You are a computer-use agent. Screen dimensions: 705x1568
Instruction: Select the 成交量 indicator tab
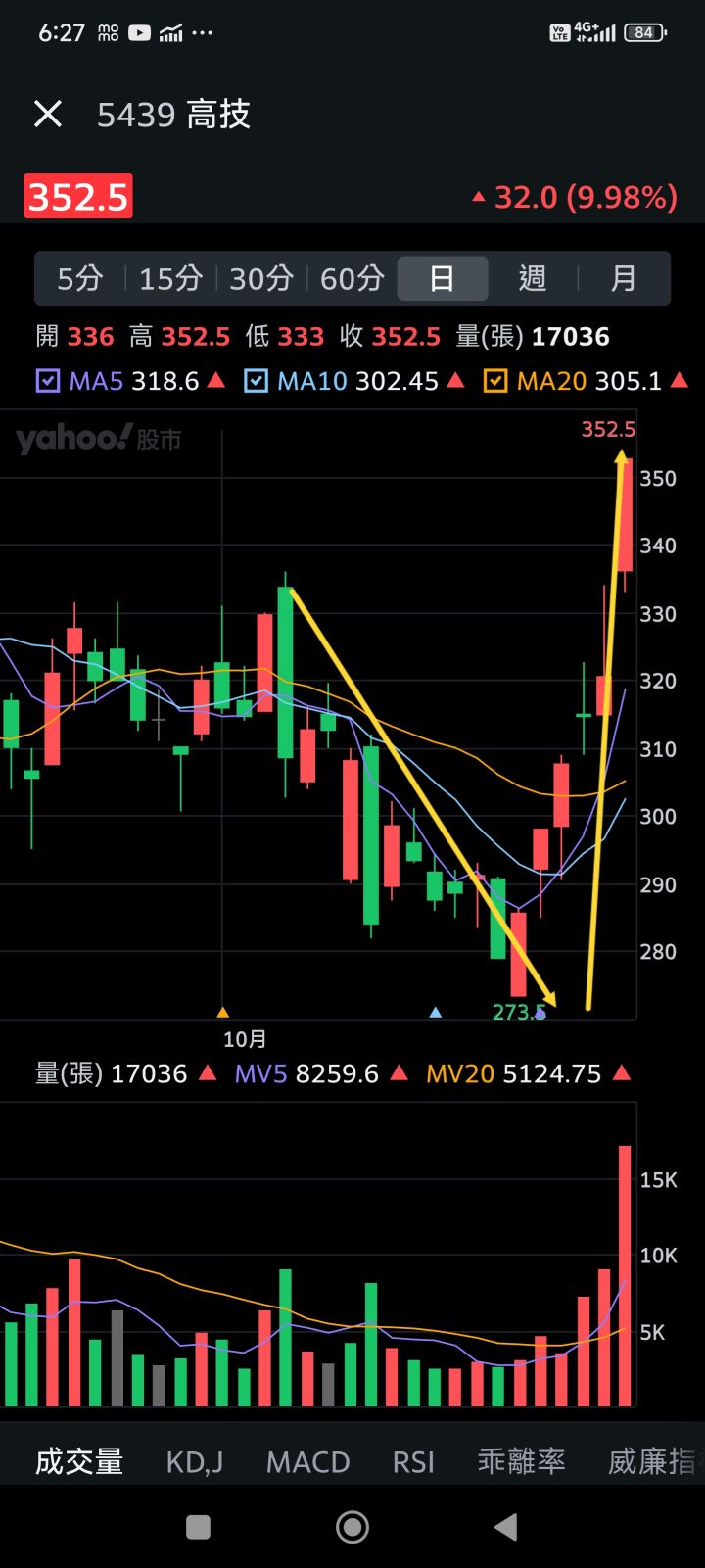[79, 1461]
